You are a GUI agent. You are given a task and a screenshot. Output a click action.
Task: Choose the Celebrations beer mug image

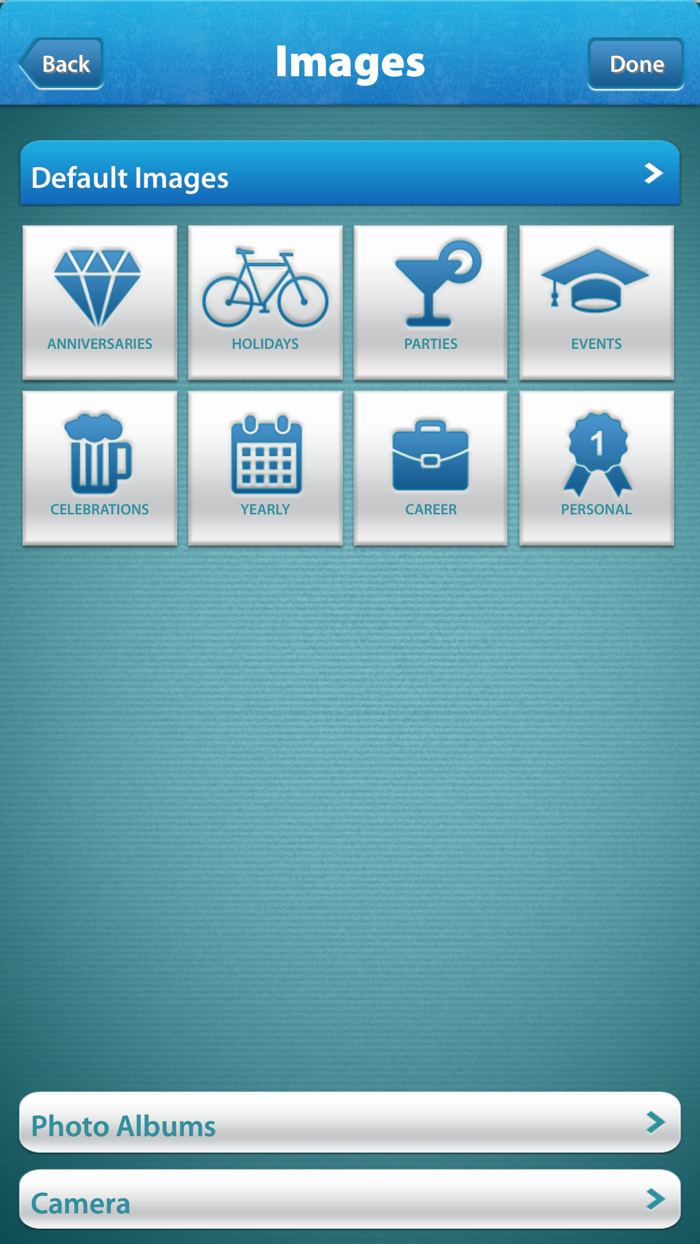click(x=100, y=468)
